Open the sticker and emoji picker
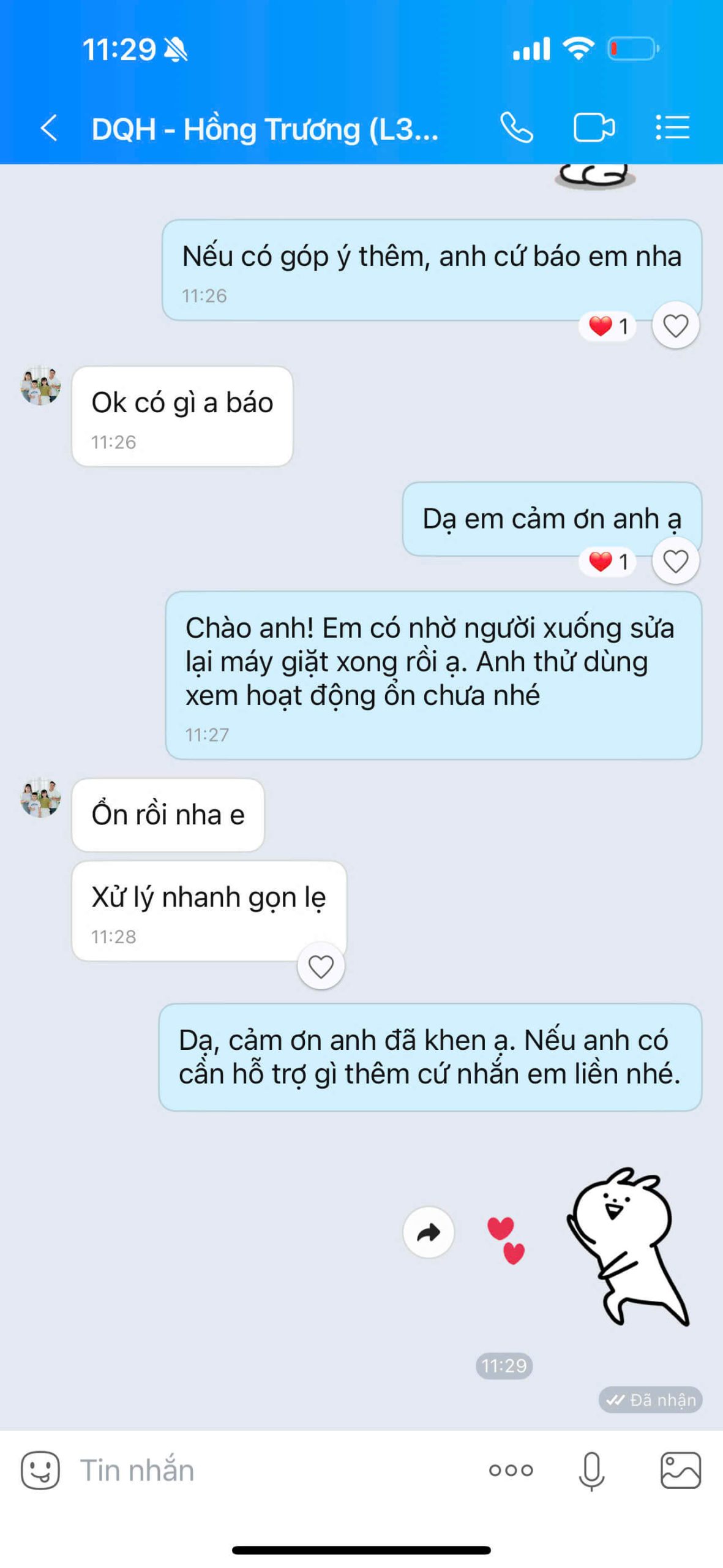 (40, 1470)
